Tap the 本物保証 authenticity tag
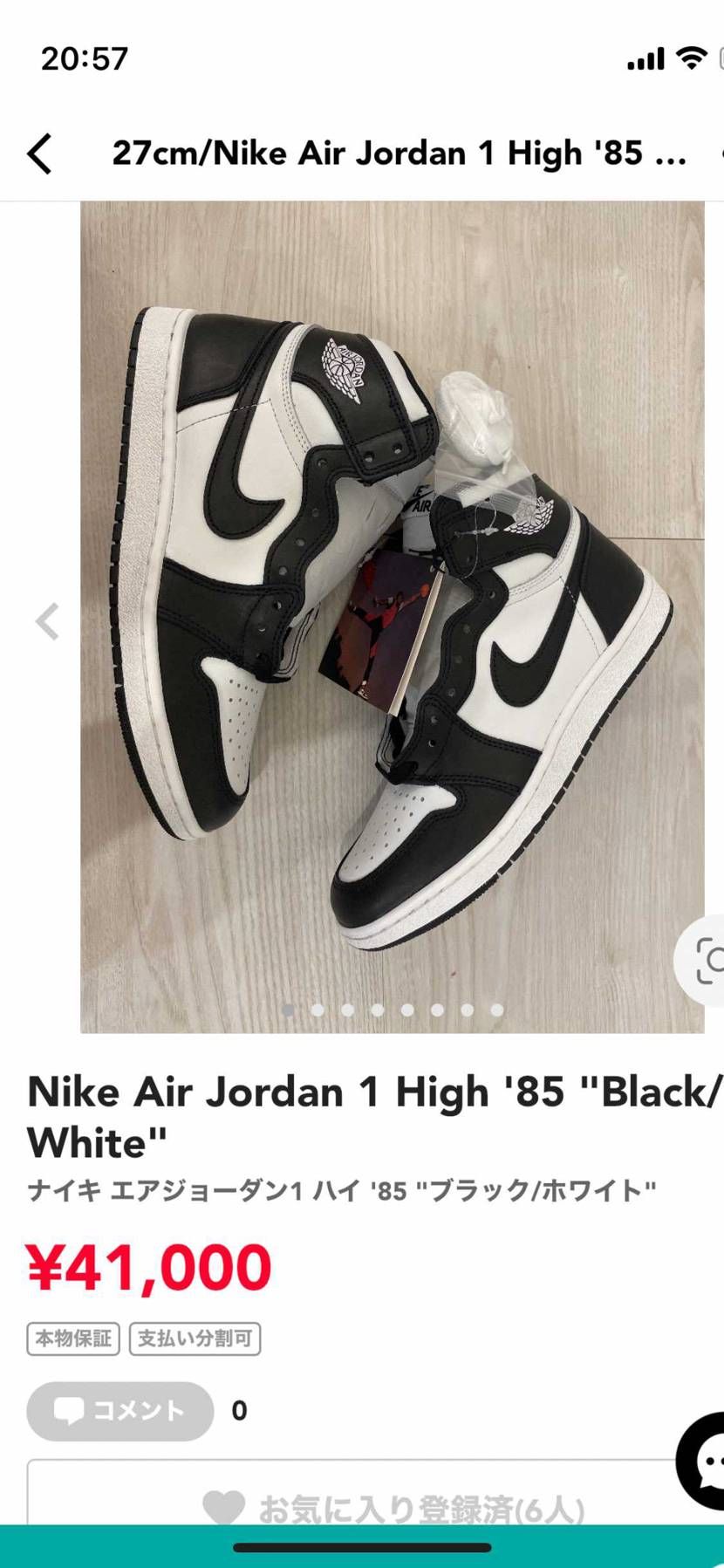The image size is (724, 1568). [x=74, y=1339]
